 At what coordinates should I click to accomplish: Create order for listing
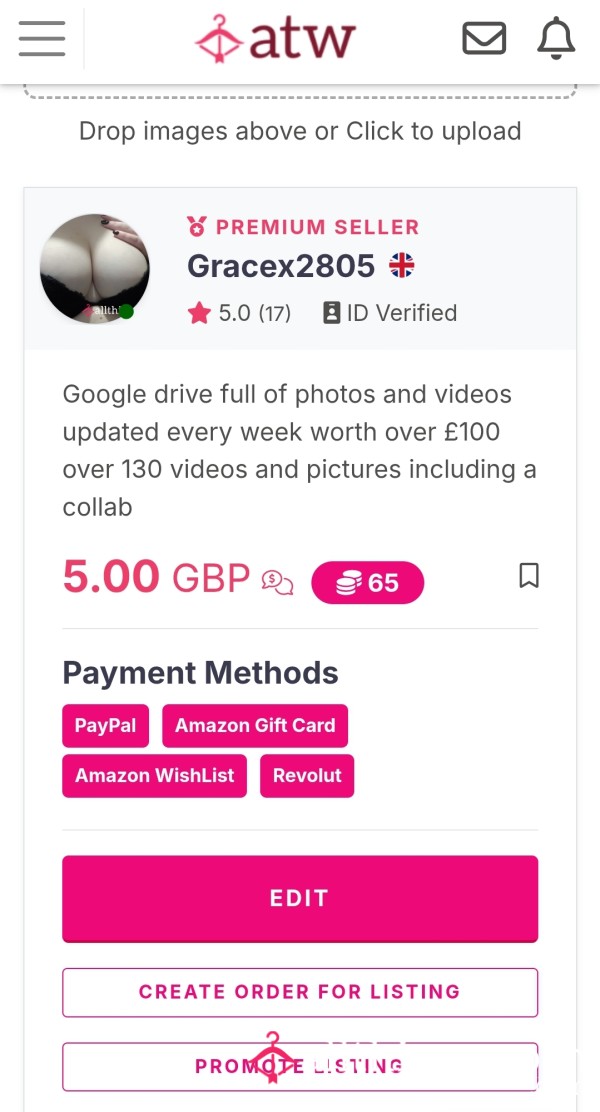(x=300, y=991)
